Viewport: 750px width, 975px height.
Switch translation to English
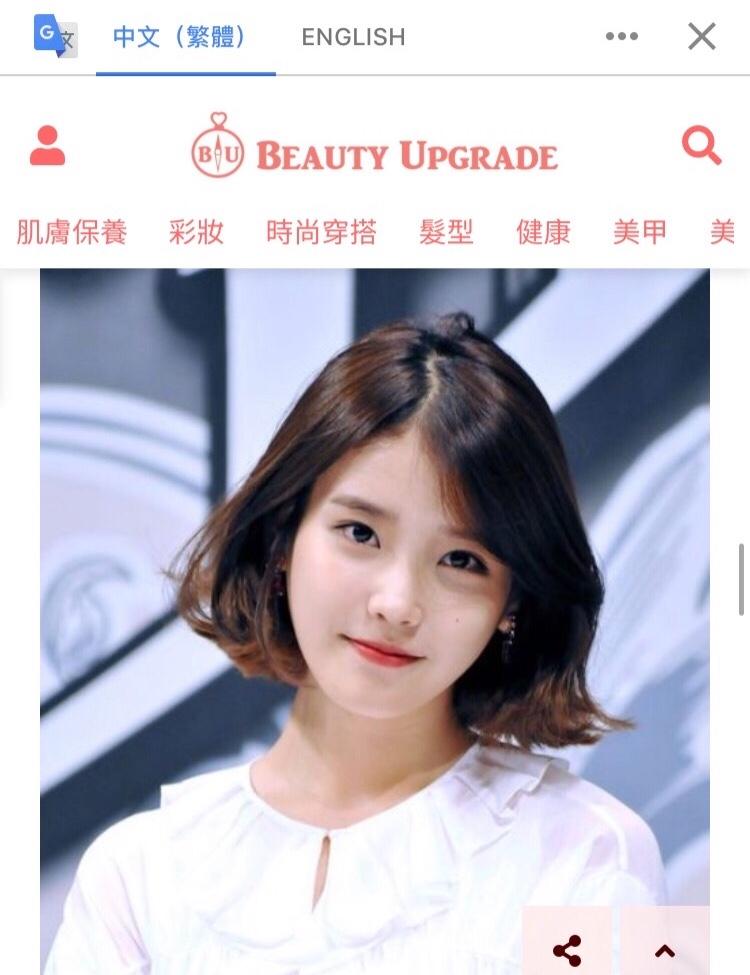click(x=353, y=37)
